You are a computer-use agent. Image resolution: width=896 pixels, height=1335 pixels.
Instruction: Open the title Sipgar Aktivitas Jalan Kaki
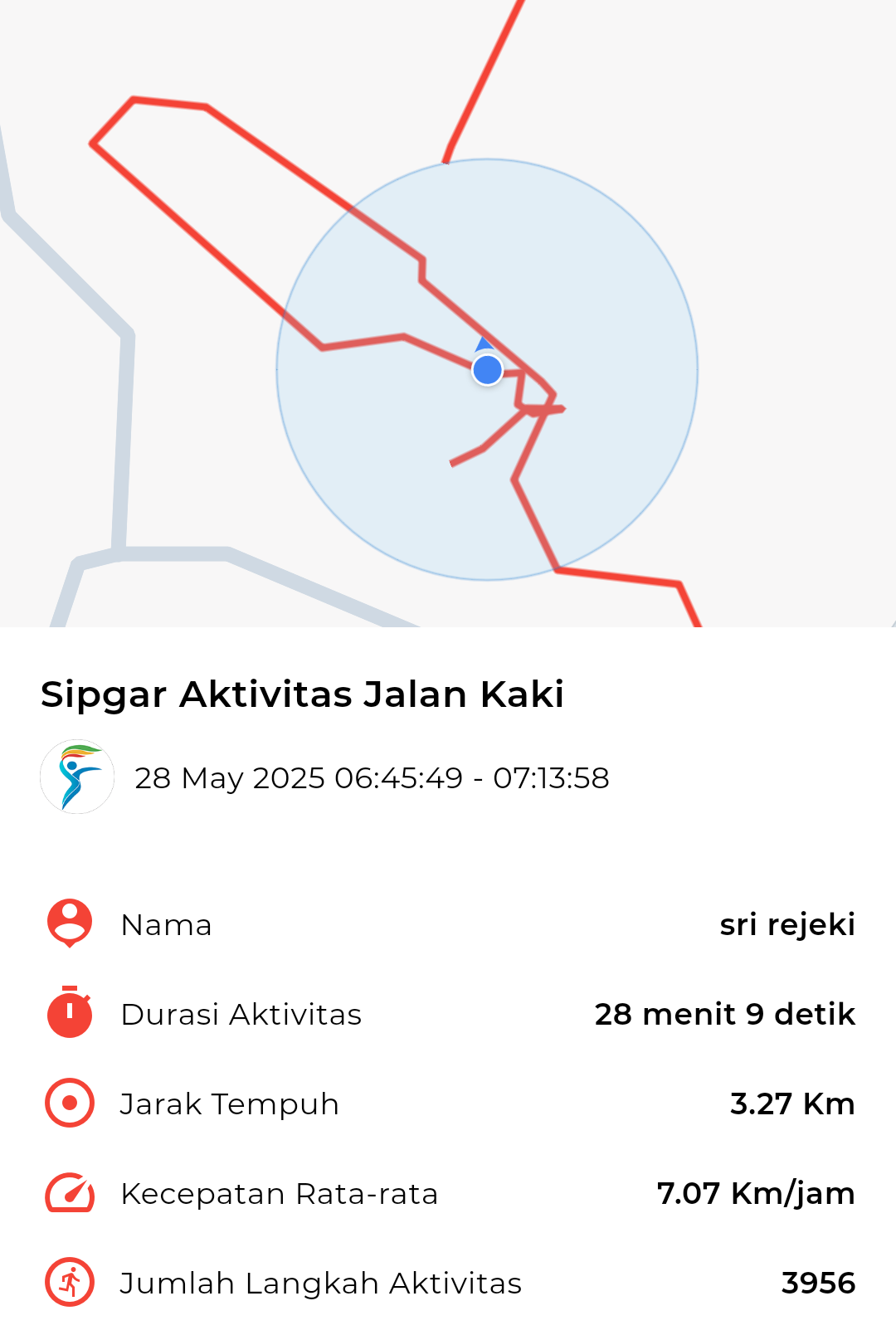[x=302, y=695]
